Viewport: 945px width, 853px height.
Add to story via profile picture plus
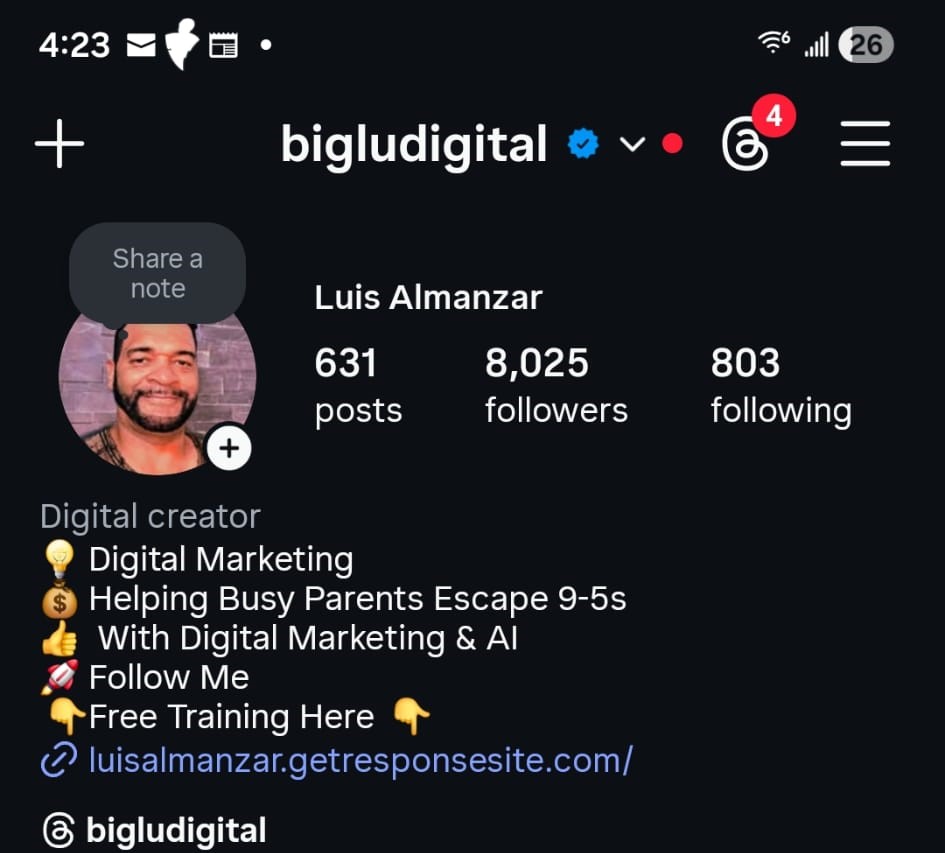(229, 448)
